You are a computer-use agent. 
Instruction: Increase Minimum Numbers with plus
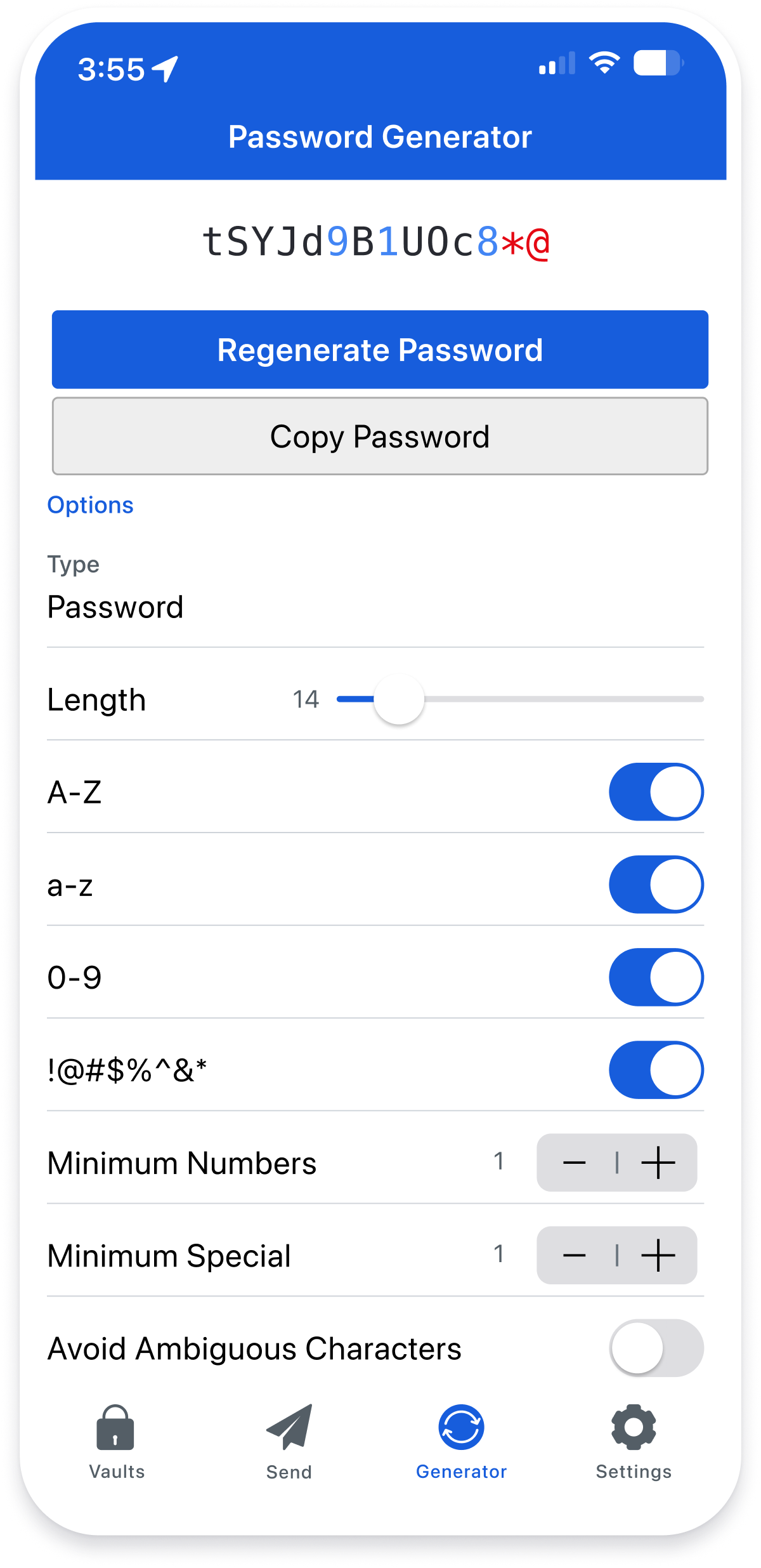658,1163
